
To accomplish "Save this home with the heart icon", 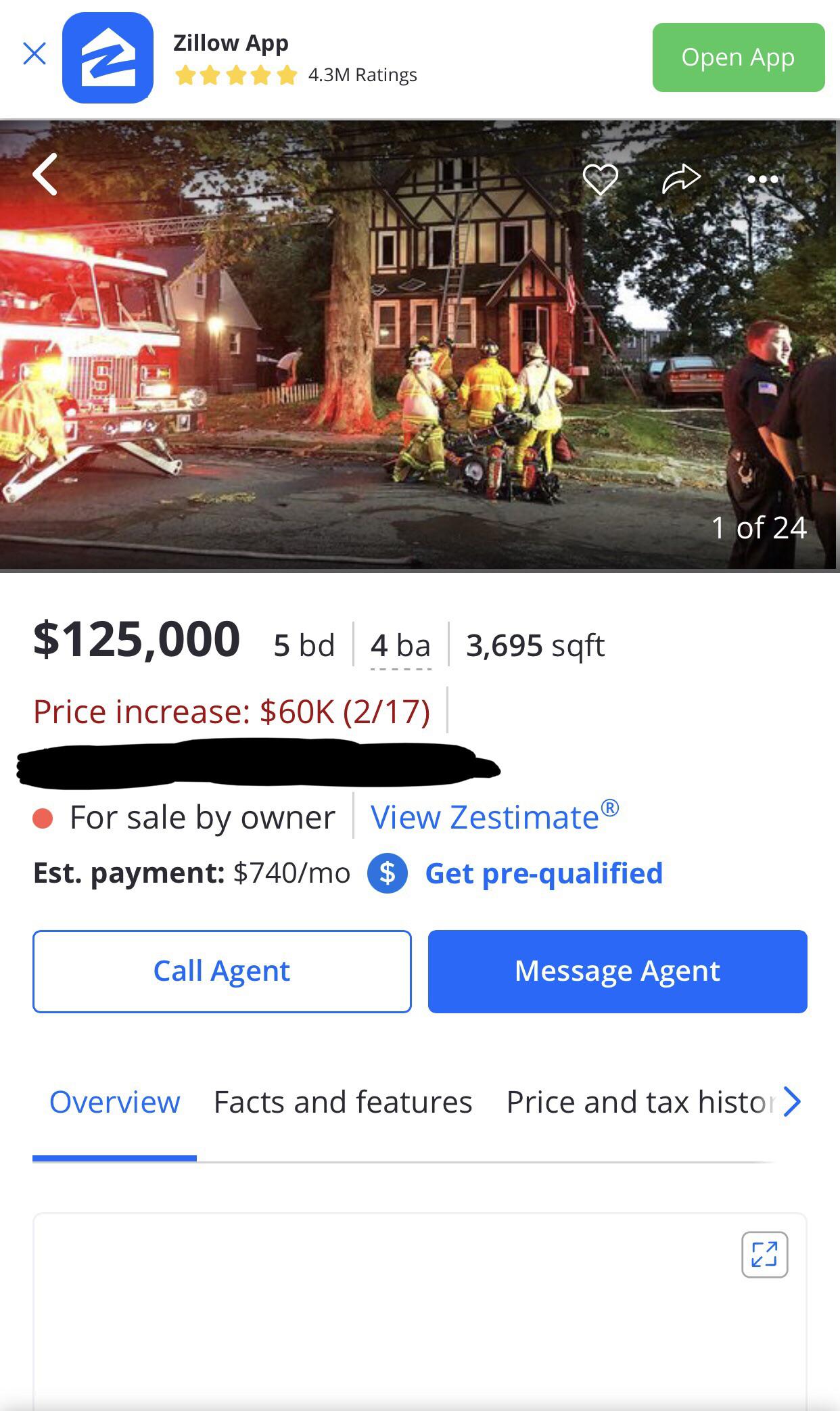I will [x=600, y=179].
